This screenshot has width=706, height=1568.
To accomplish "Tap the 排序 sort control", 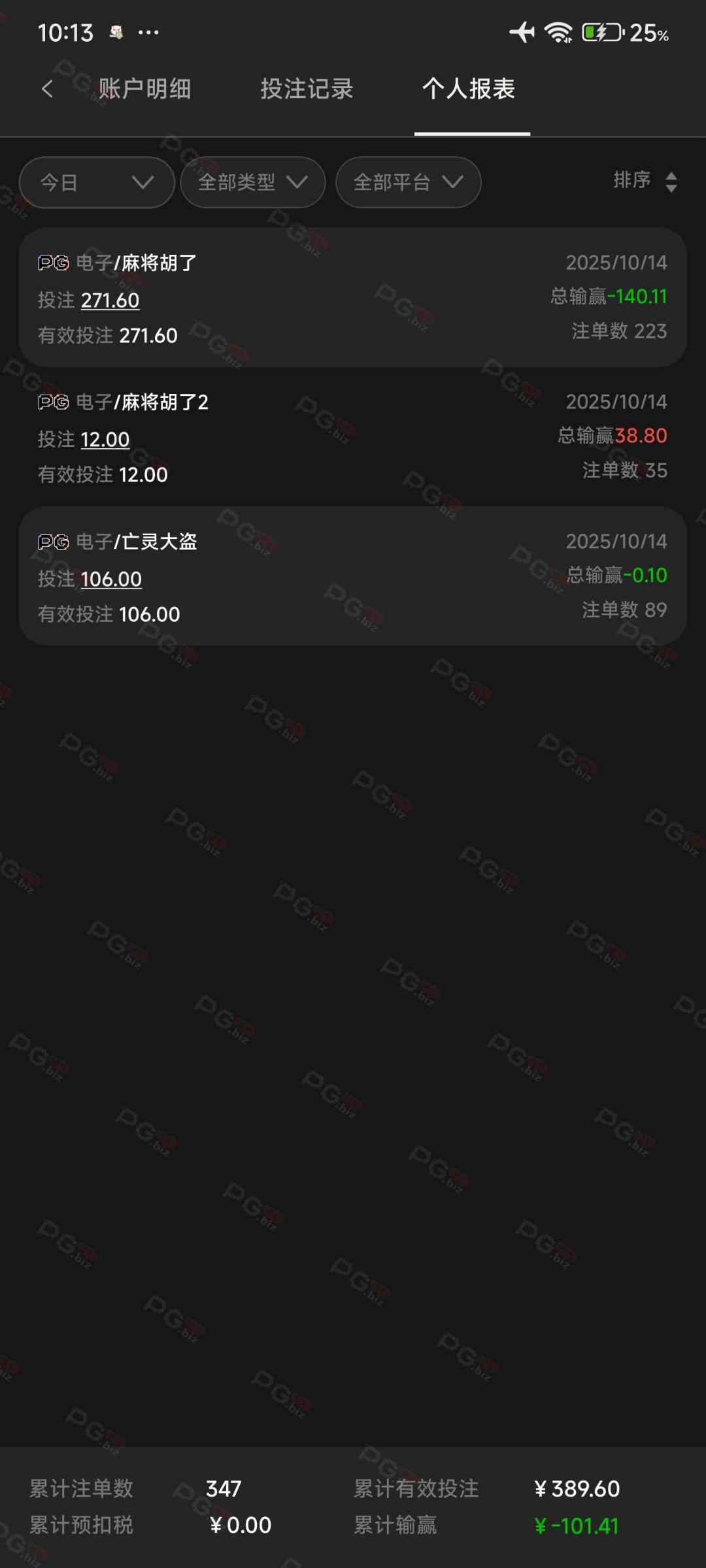I will point(645,181).
